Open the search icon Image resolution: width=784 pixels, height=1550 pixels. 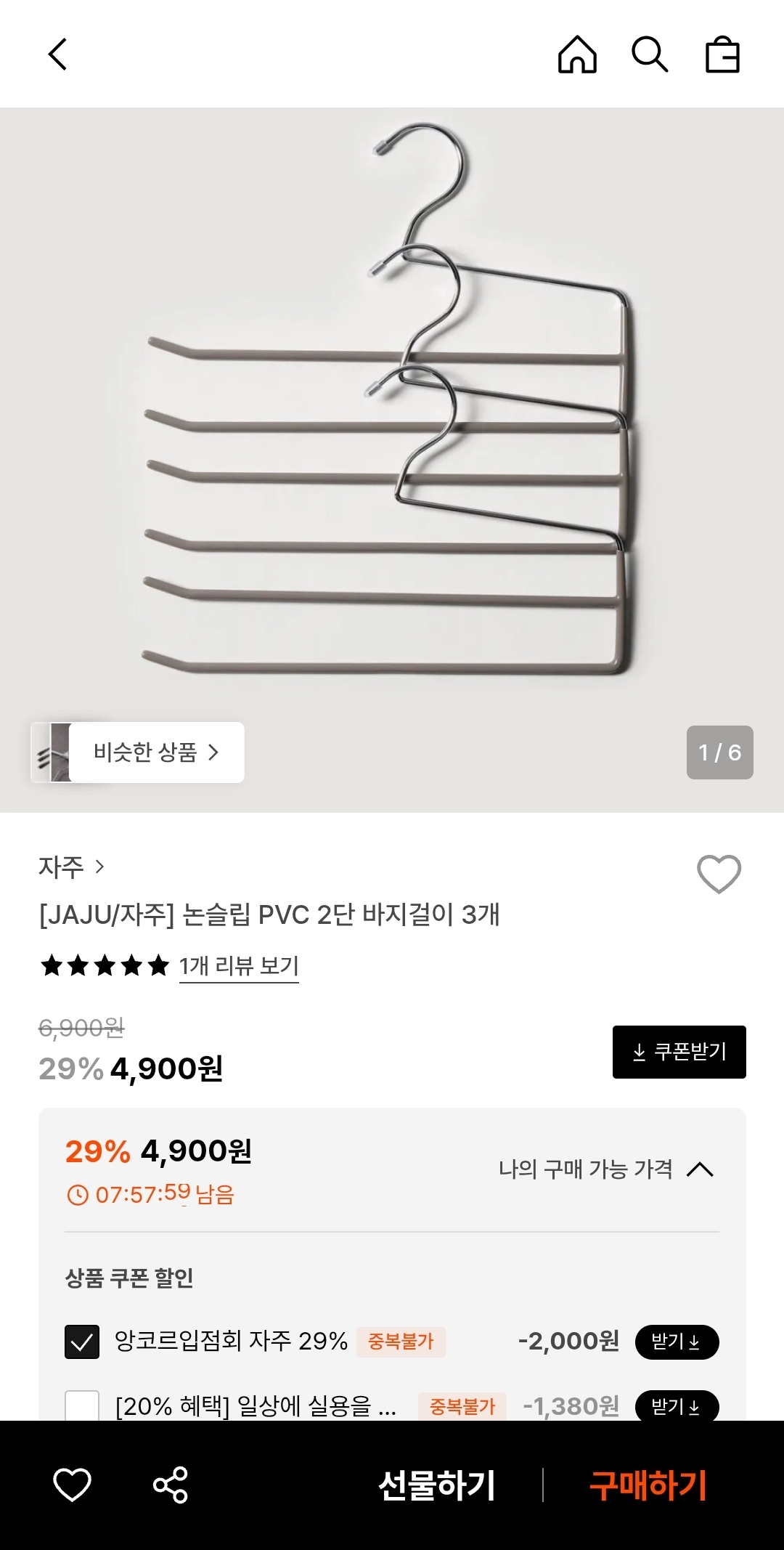coord(649,54)
